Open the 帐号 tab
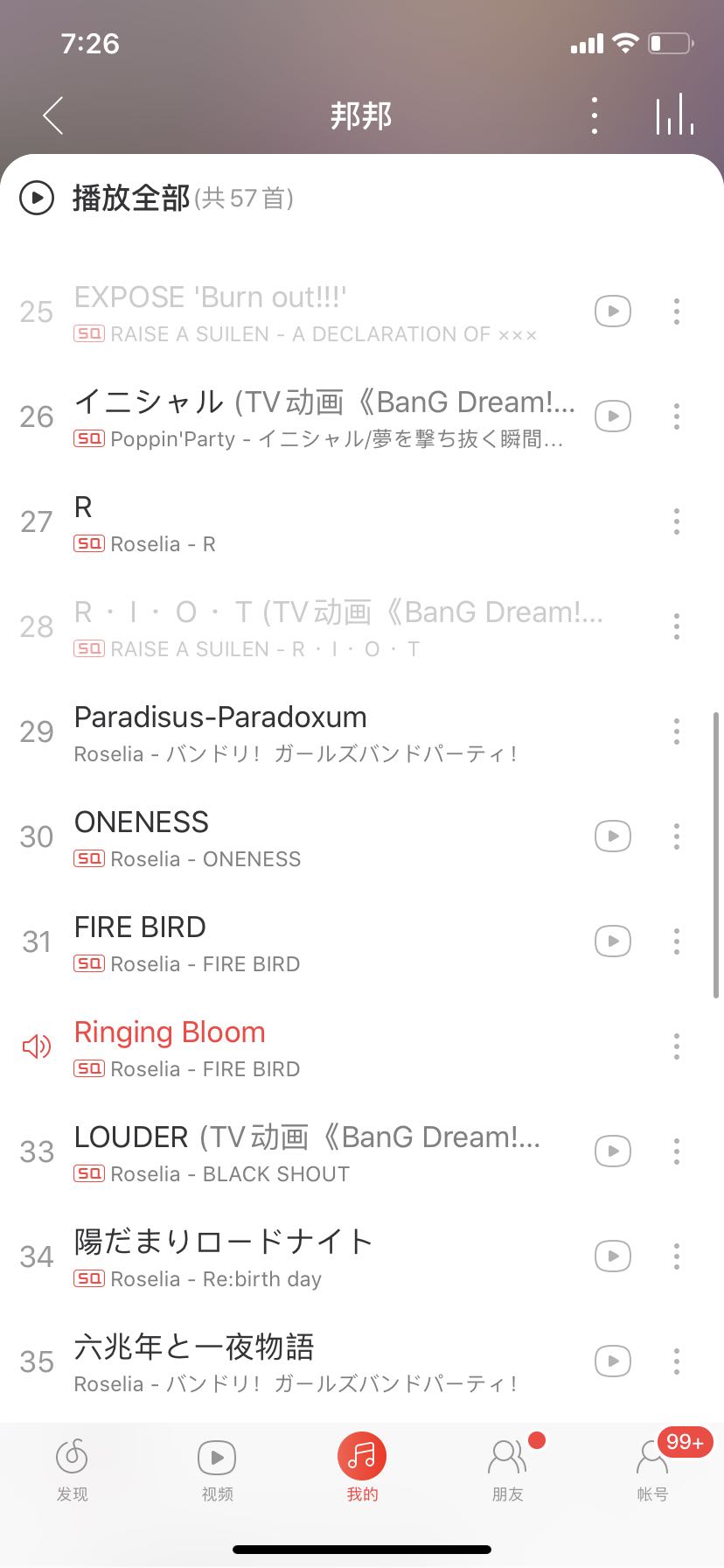 point(652,1469)
